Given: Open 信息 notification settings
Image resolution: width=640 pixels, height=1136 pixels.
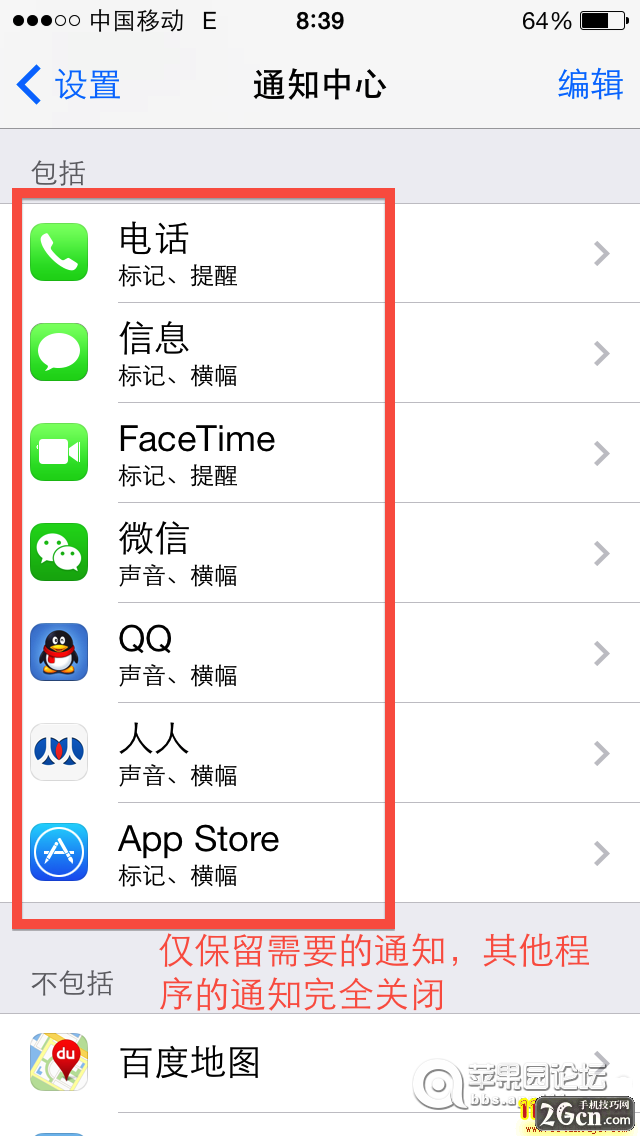Looking at the screenshot, I should [320, 353].
